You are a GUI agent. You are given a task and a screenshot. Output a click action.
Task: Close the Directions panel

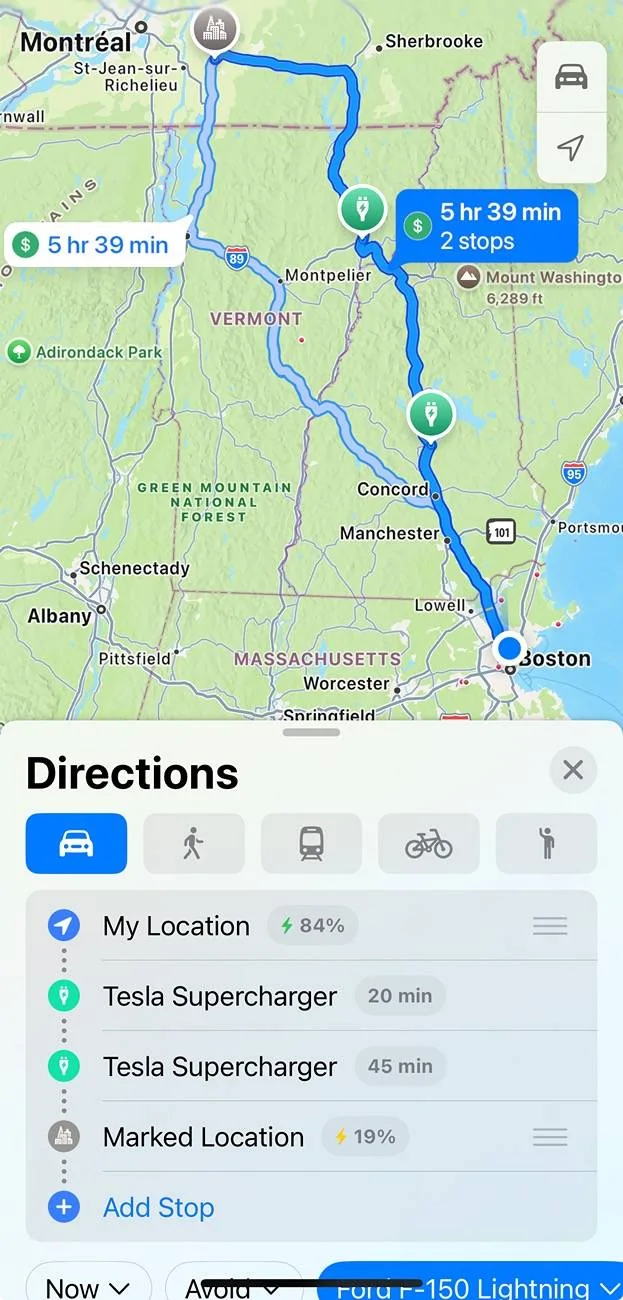(573, 770)
